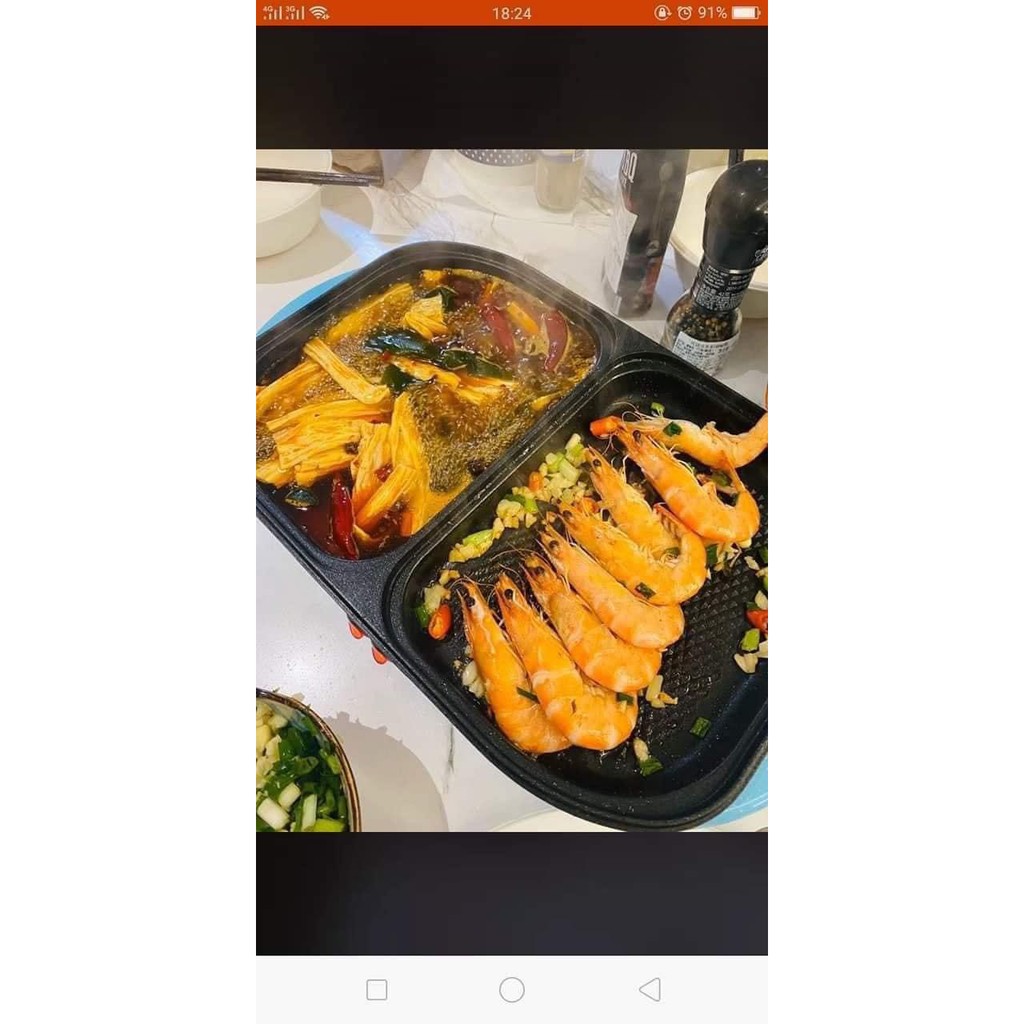Viewport: 1024px width, 1024px height.
Task: Open recent apps with the square button
Action: (377, 990)
